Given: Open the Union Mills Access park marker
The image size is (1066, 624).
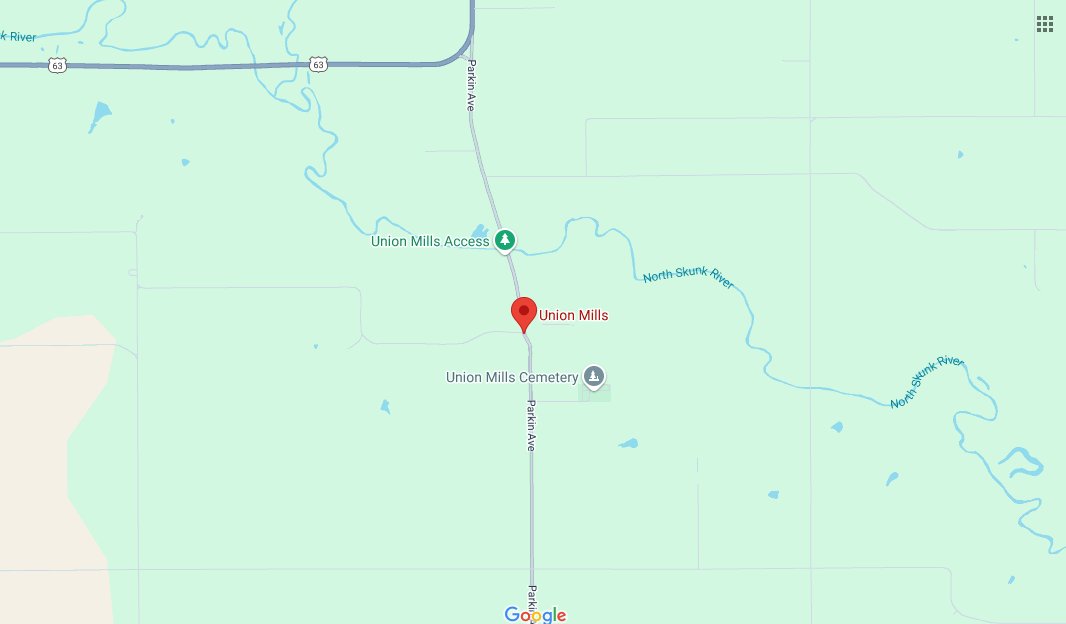Looking at the screenshot, I should pyautogui.click(x=506, y=240).
